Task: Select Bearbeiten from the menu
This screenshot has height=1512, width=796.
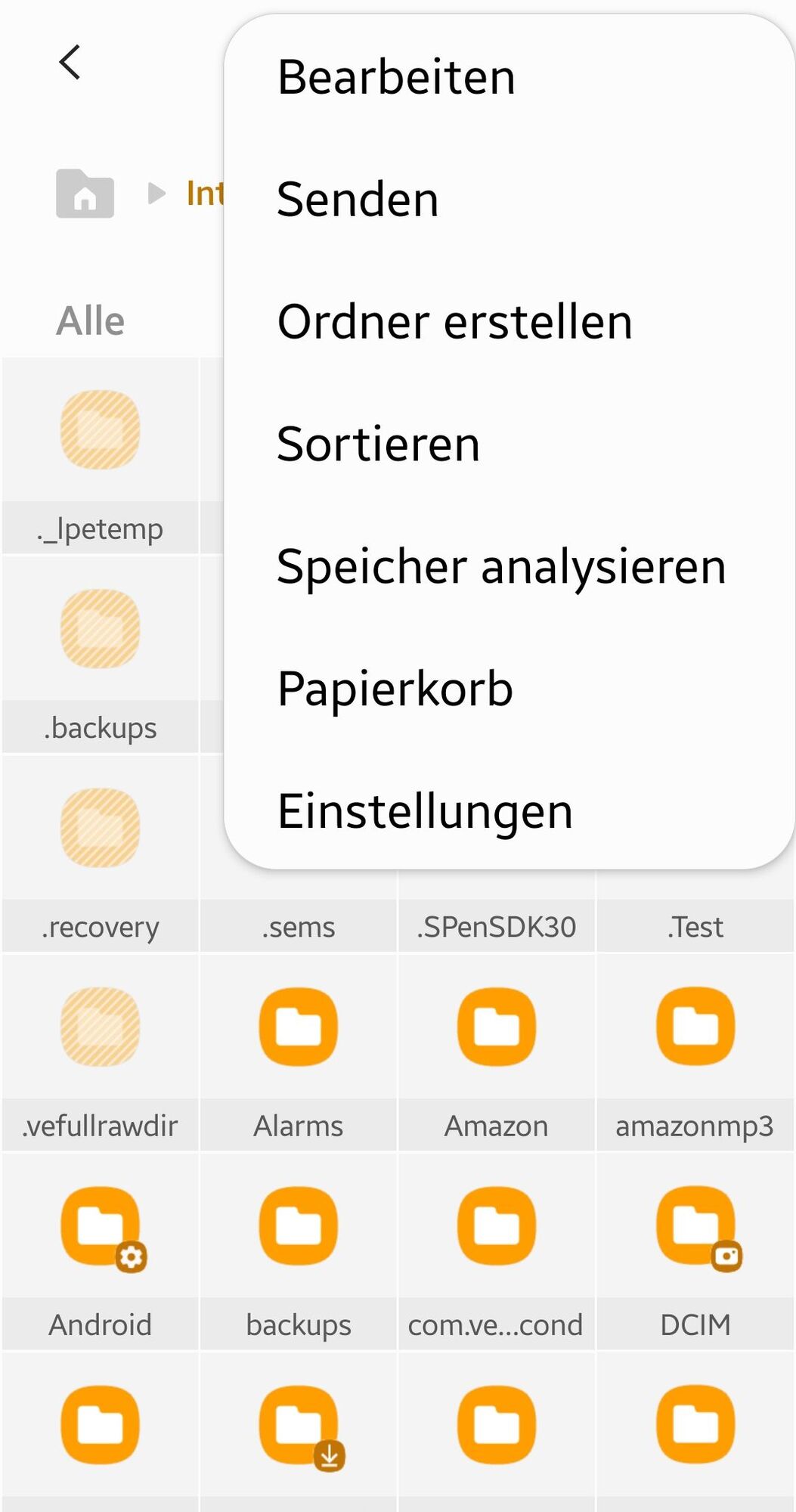Action: (396, 77)
